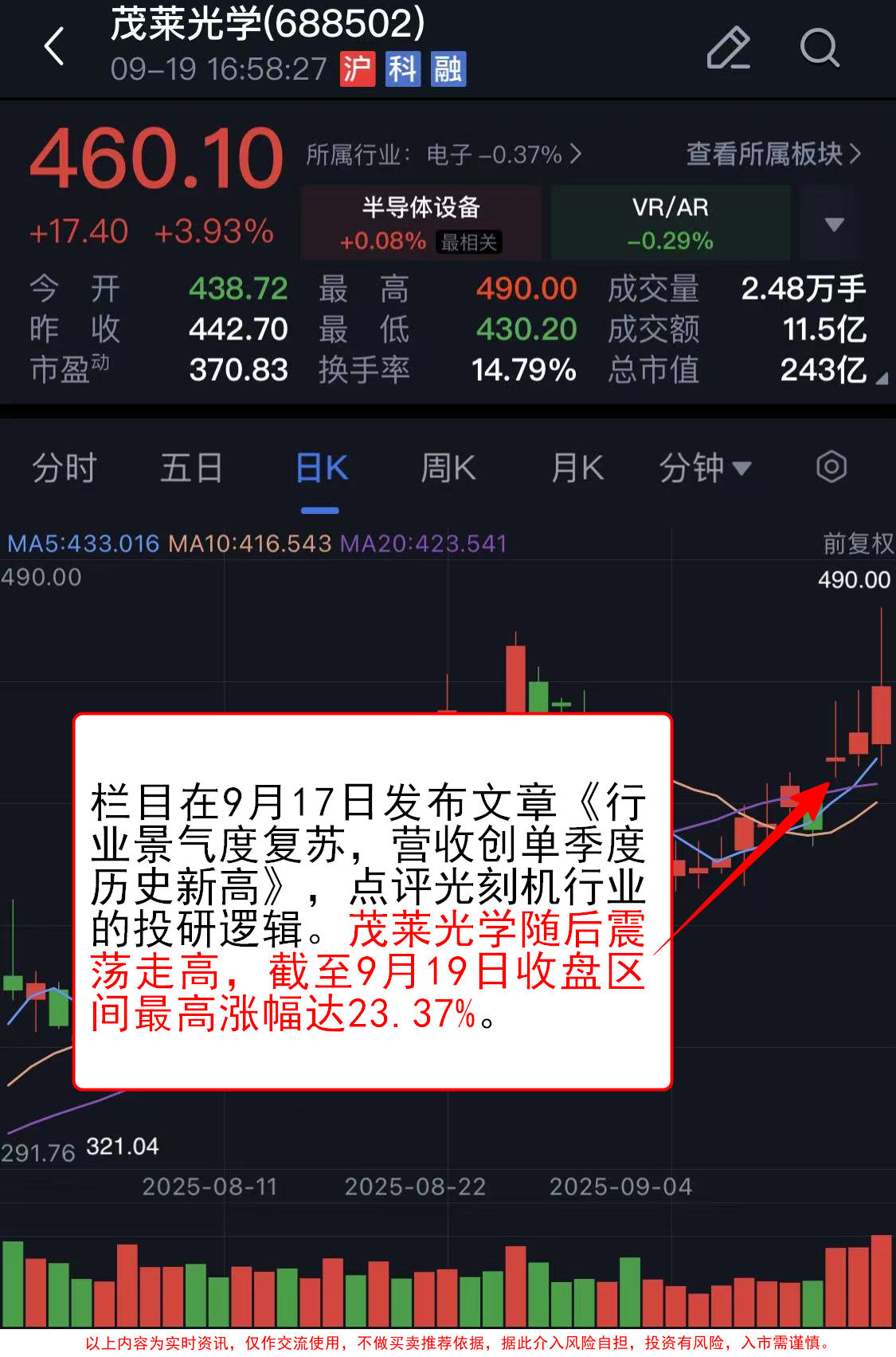Change the 前复权 adjustment mode
Image resolution: width=896 pixels, height=1357 pixels.
(857, 543)
